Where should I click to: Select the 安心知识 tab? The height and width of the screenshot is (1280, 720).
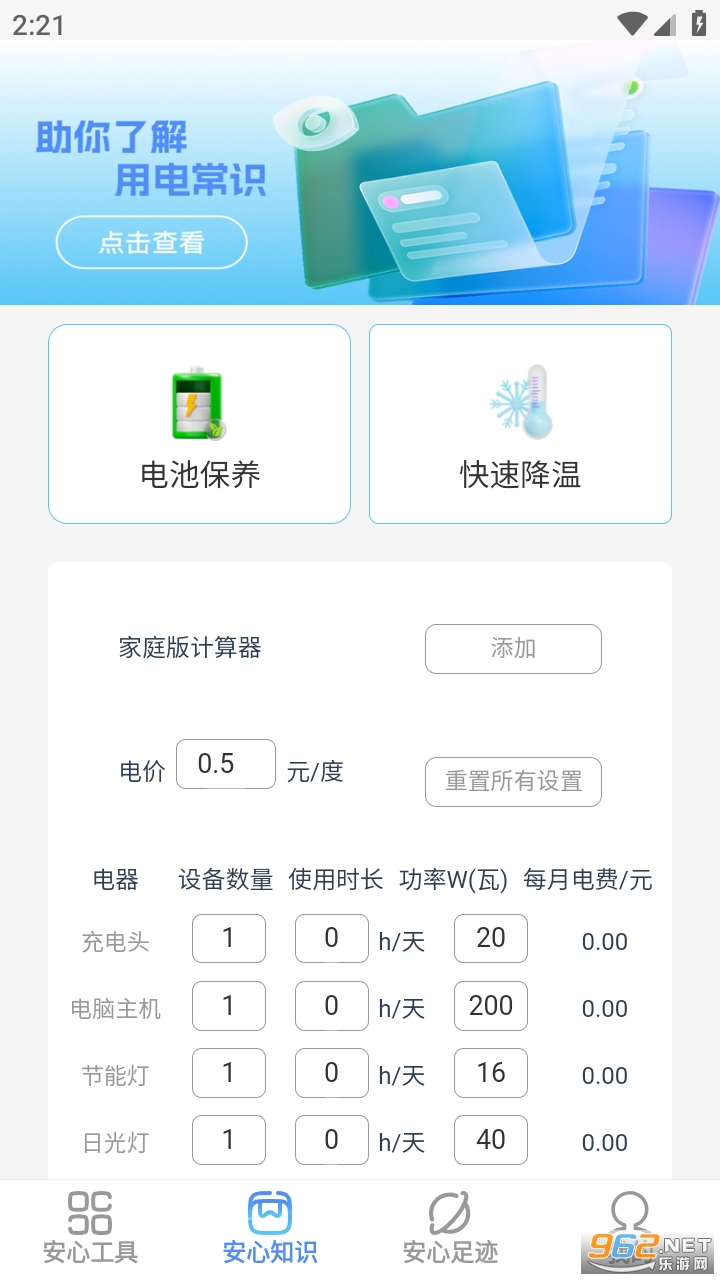click(270, 1228)
